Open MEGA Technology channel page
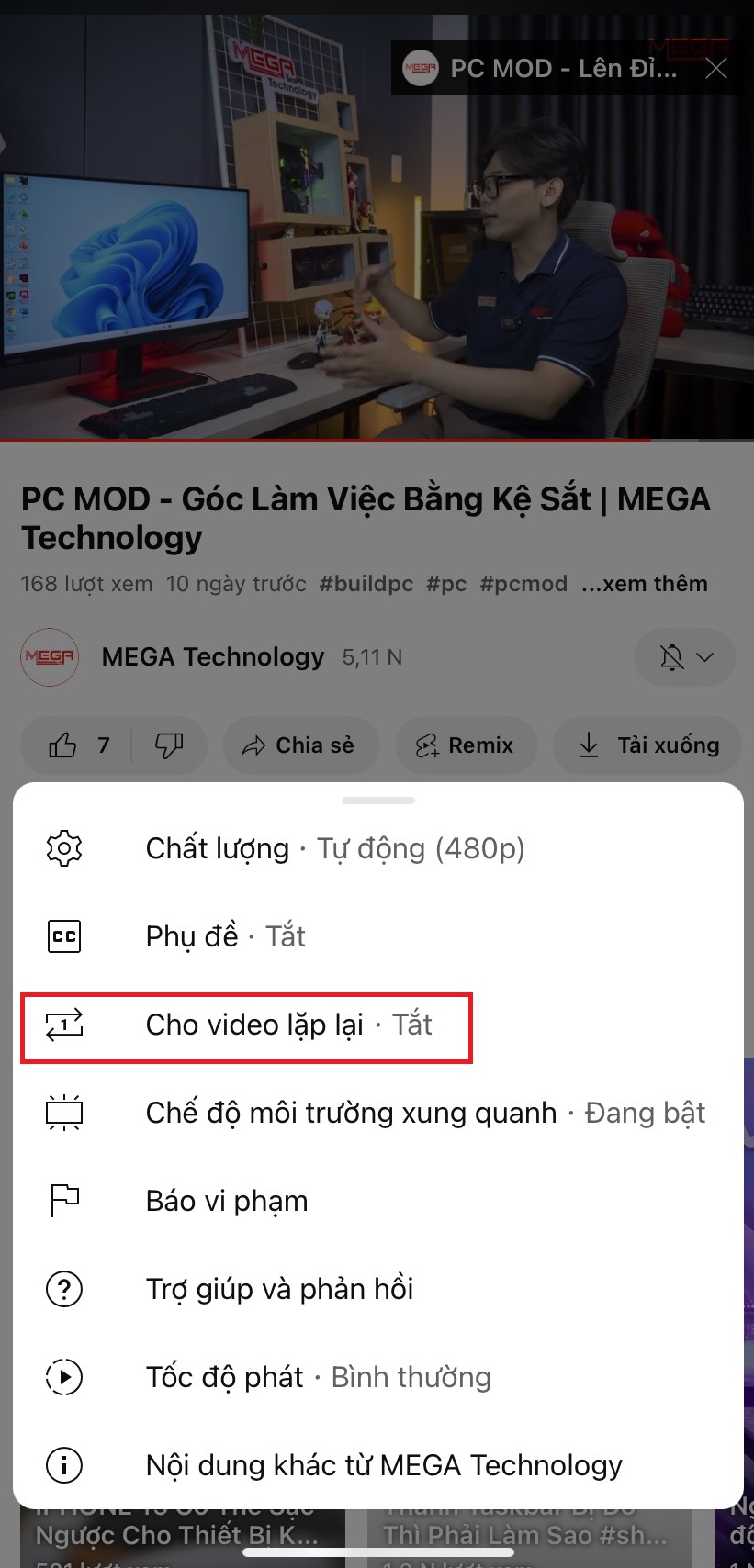Viewport: 754px width, 1568px height. pos(212,657)
